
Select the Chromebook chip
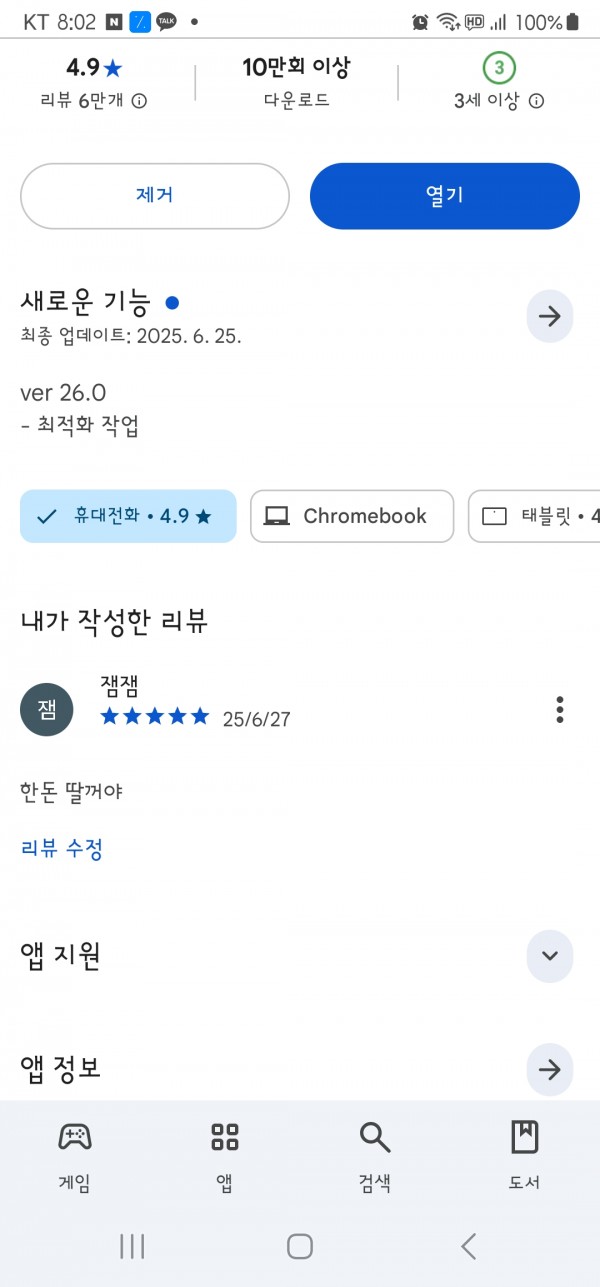click(352, 516)
